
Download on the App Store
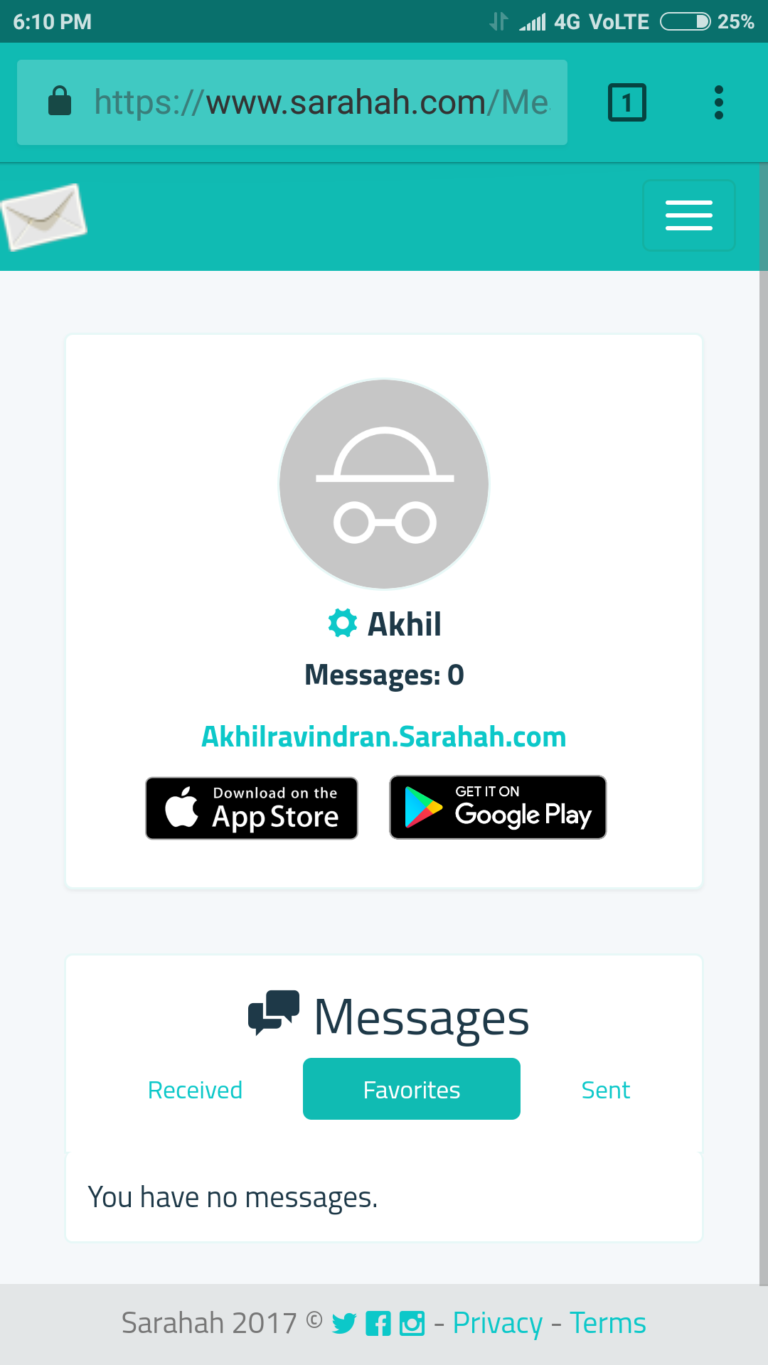coord(252,808)
